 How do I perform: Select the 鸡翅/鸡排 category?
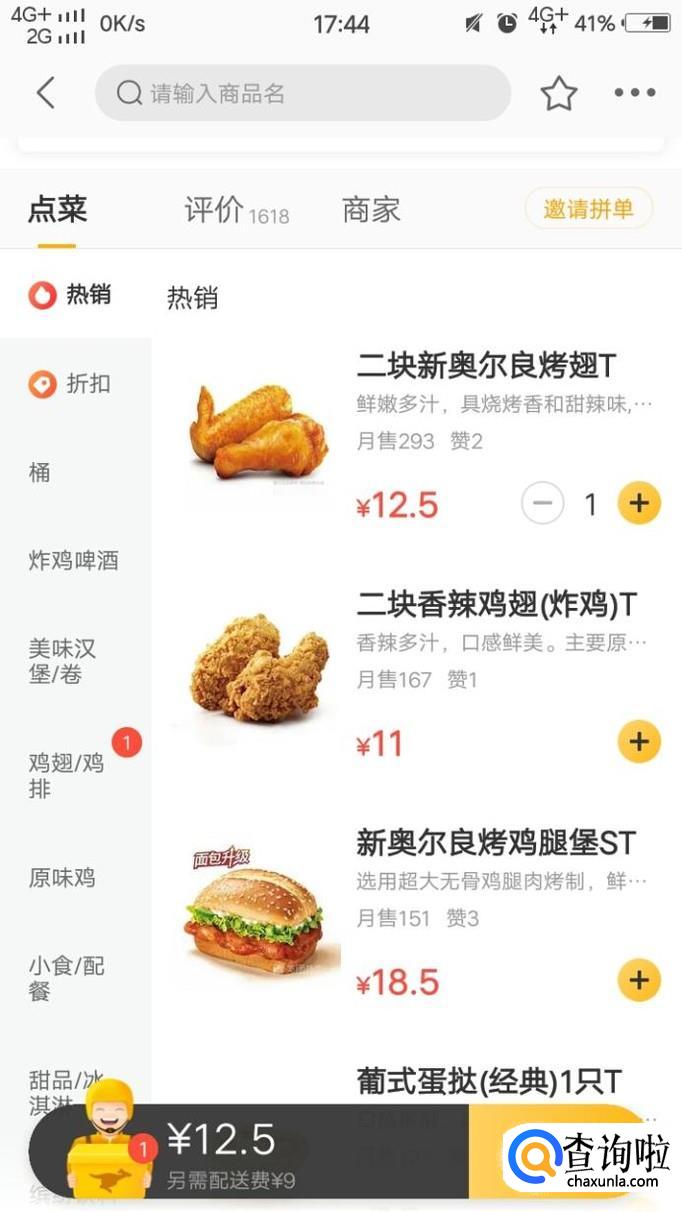pos(67,776)
